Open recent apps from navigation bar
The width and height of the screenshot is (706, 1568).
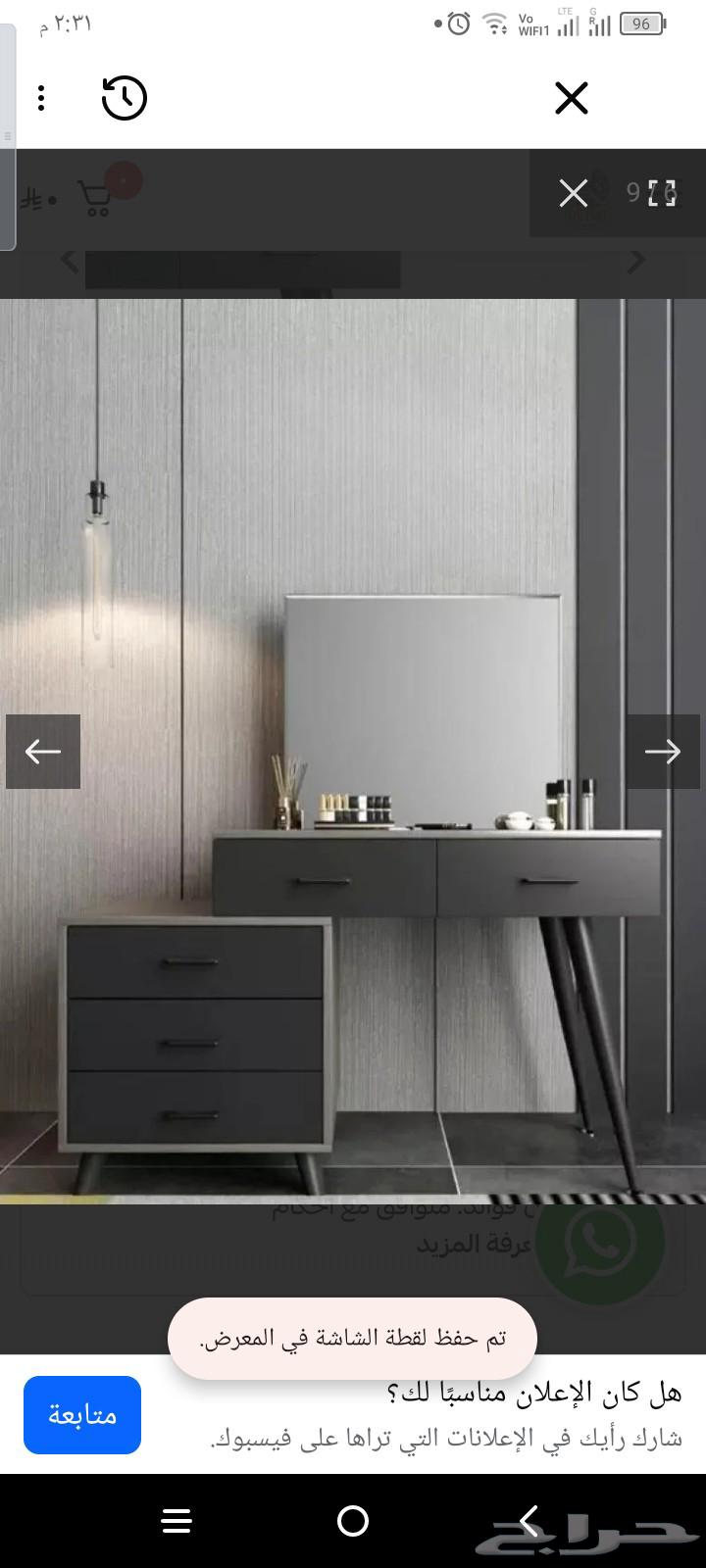176,1521
